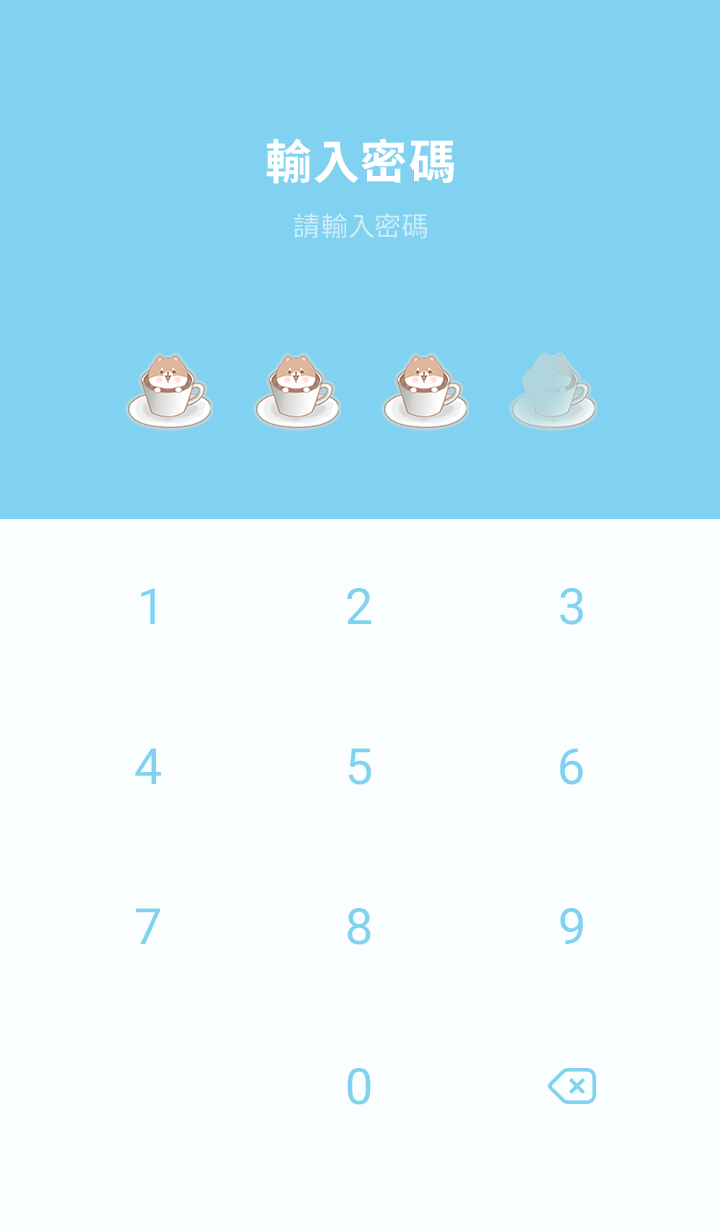
Task: Tap the digit 8
Action: [x=359, y=927]
